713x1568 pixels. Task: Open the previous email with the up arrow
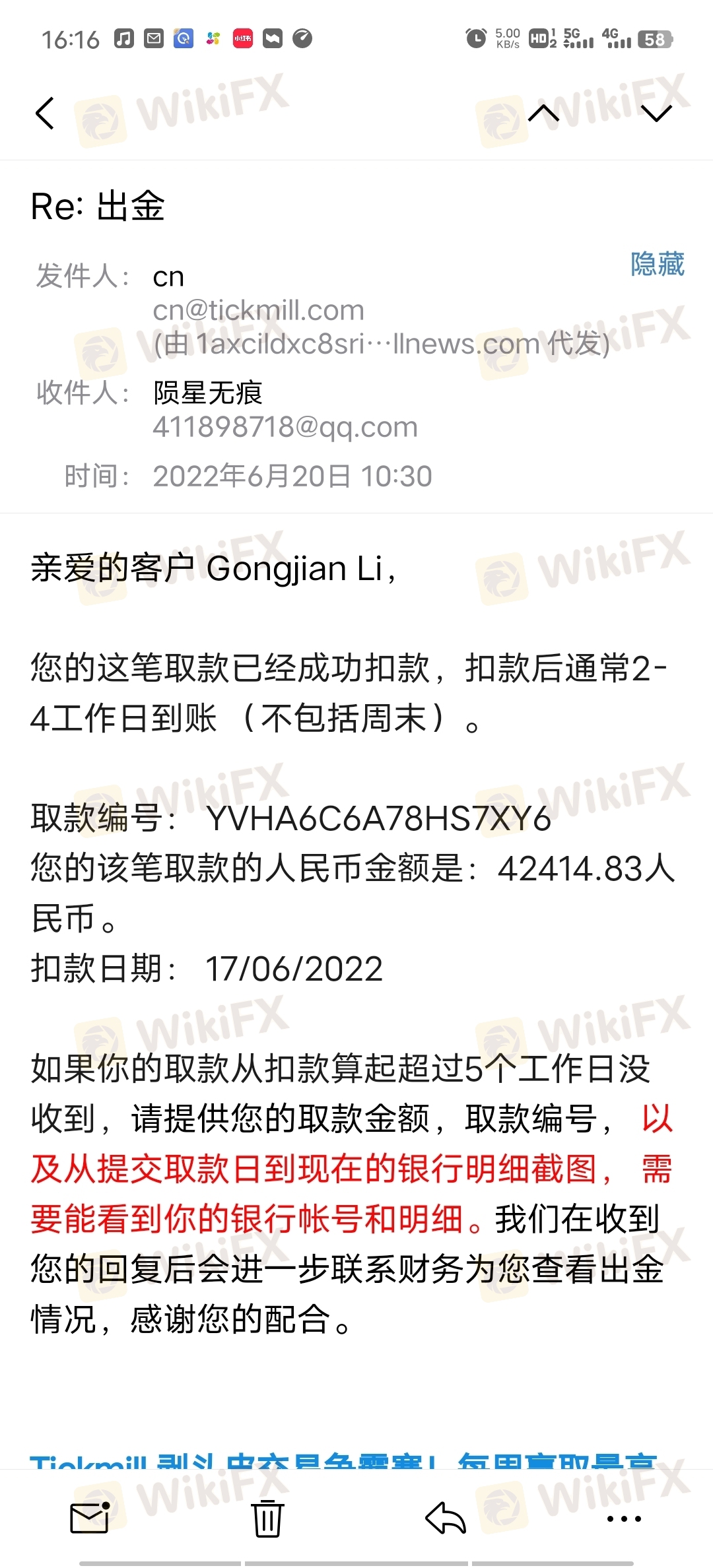(544, 113)
